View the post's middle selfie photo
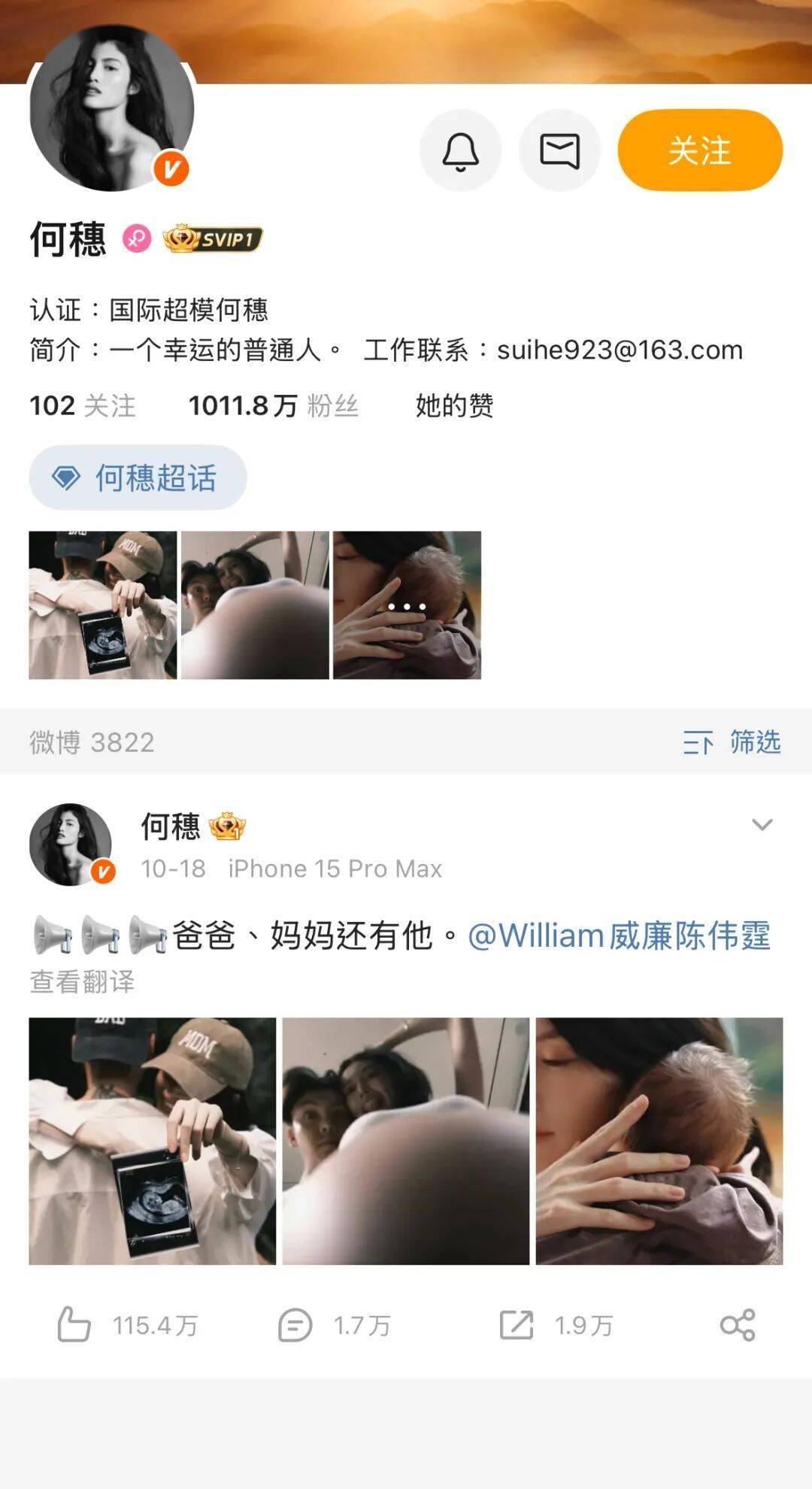Viewport: 812px width, 1489px height. click(x=405, y=1141)
